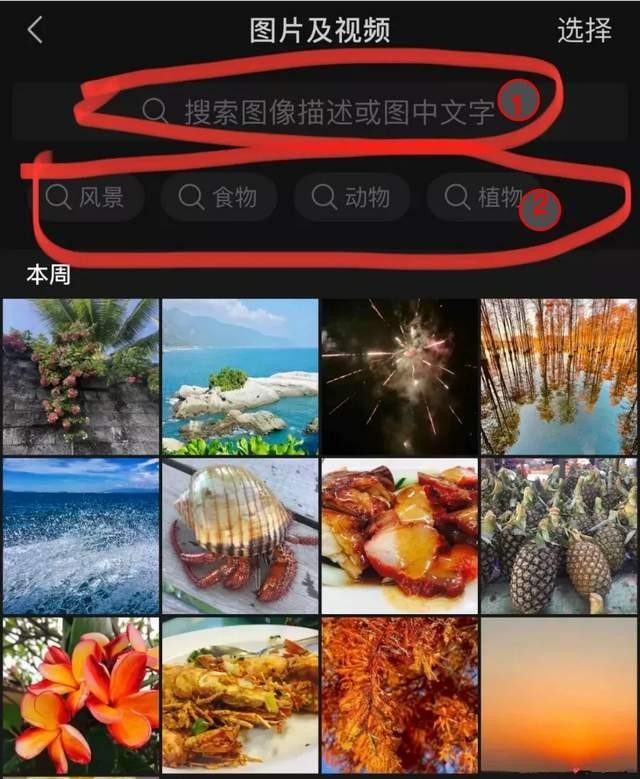Open the orange plumeria flowers photo

(x=80, y=695)
